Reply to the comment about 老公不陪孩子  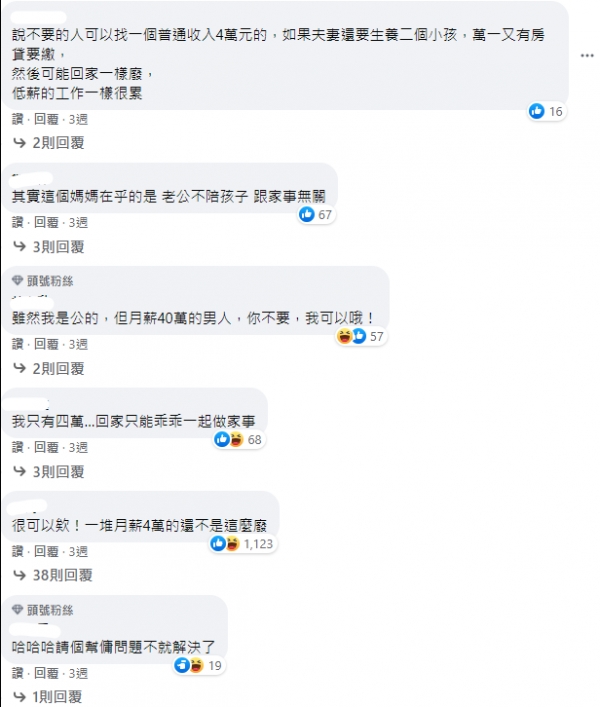[45, 222]
